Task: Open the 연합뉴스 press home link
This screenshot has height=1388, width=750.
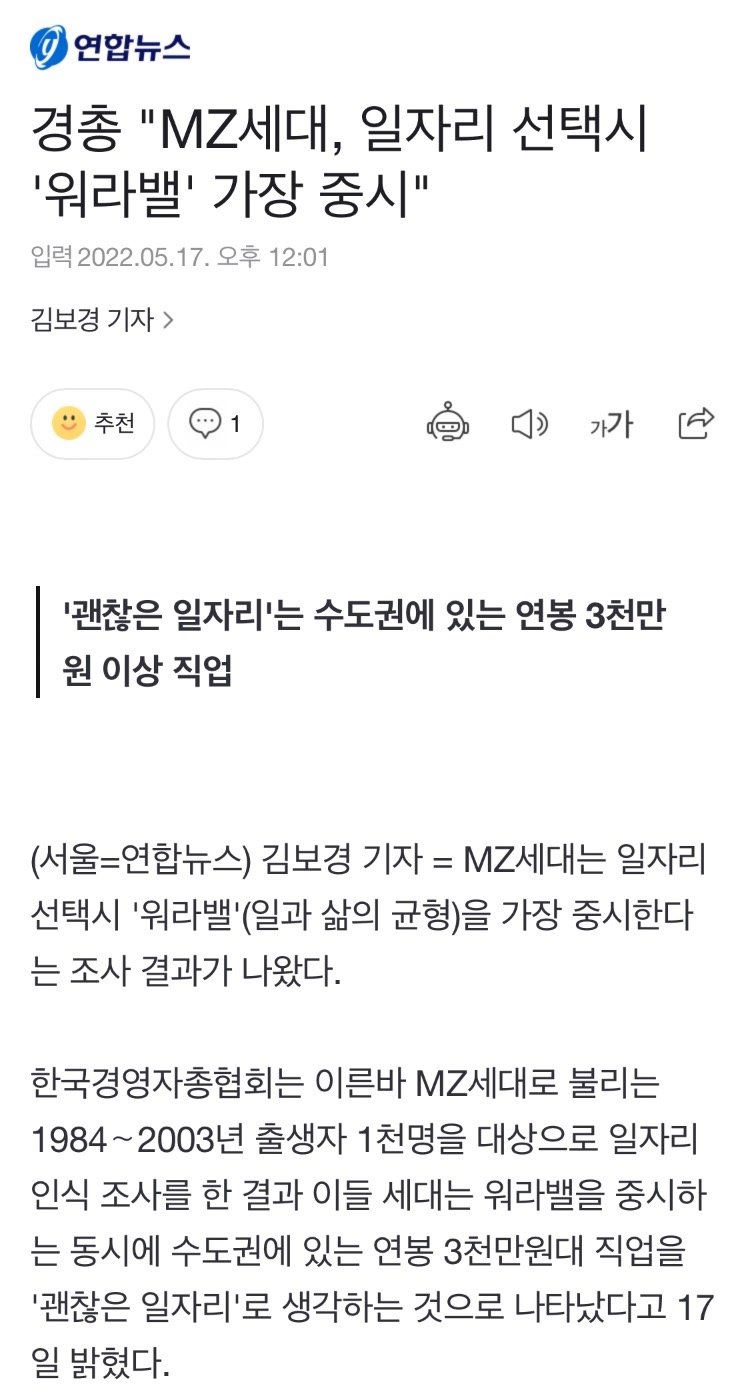Action: click(110, 47)
